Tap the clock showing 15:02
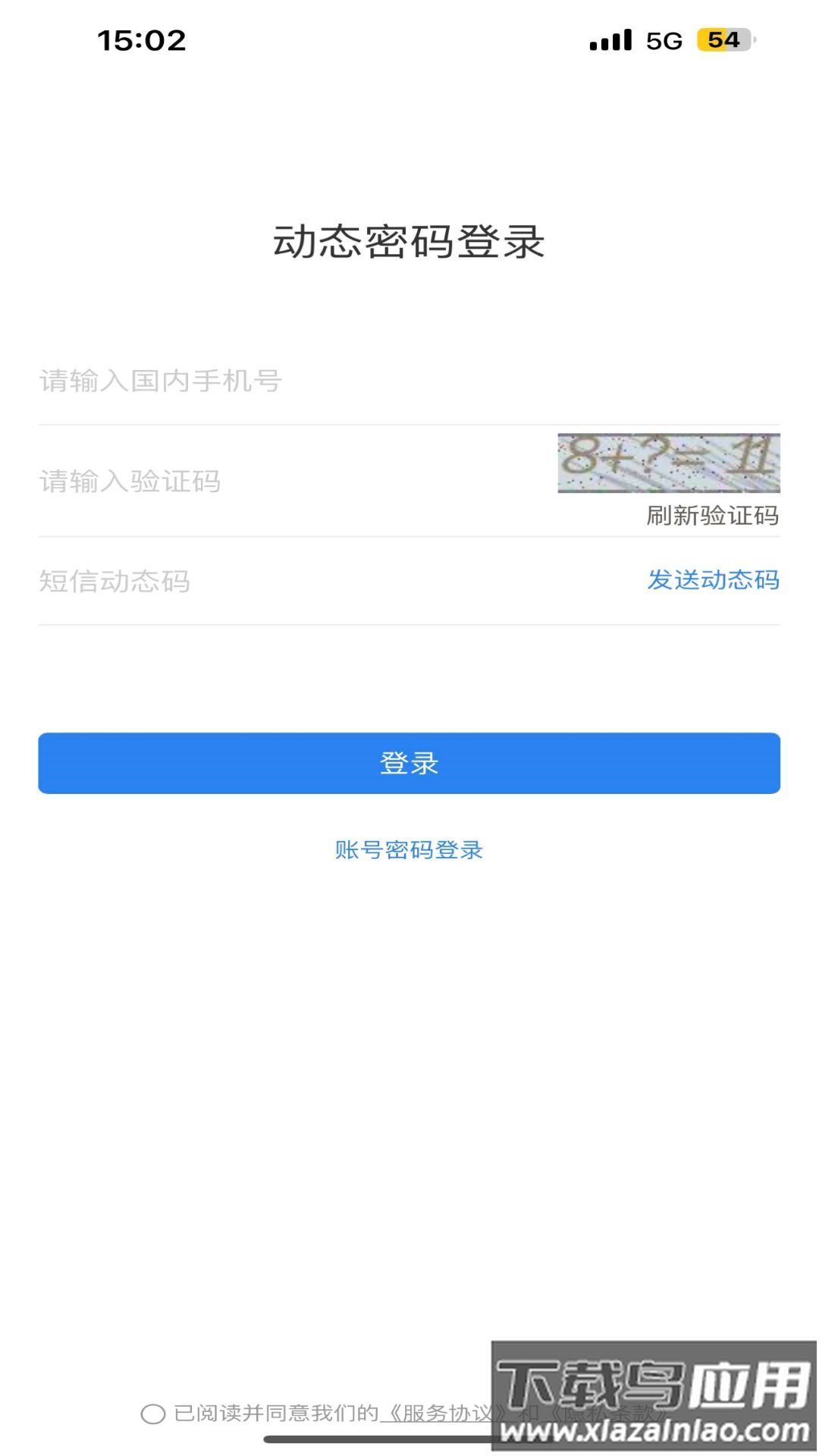This screenshot has width=819, height=1456. pyautogui.click(x=140, y=40)
